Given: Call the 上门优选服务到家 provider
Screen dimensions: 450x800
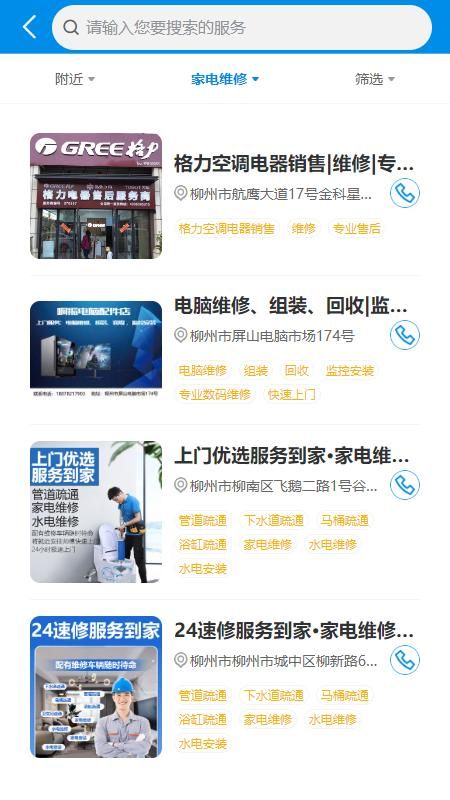Looking at the screenshot, I should click(x=405, y=485).
